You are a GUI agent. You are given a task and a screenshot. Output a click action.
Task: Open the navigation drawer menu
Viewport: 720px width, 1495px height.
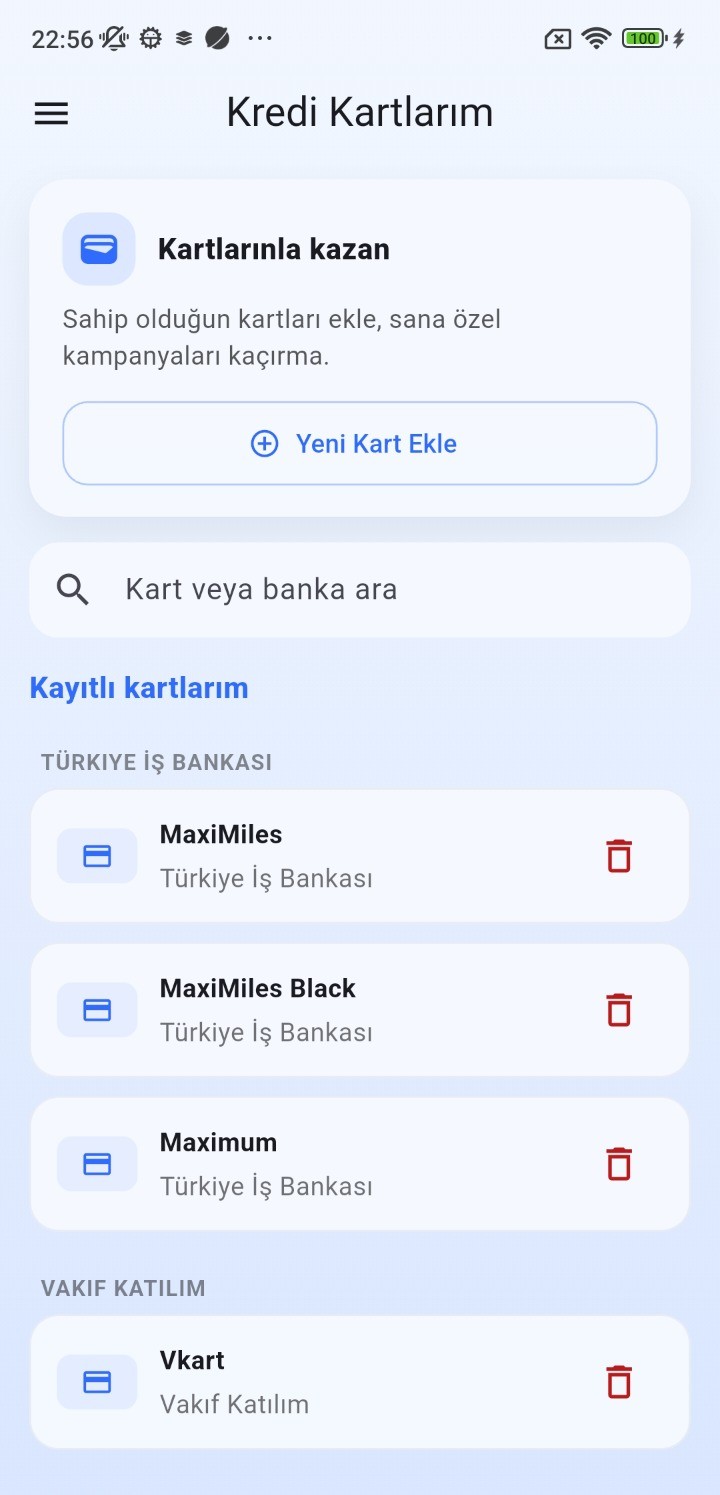point(51,113)
